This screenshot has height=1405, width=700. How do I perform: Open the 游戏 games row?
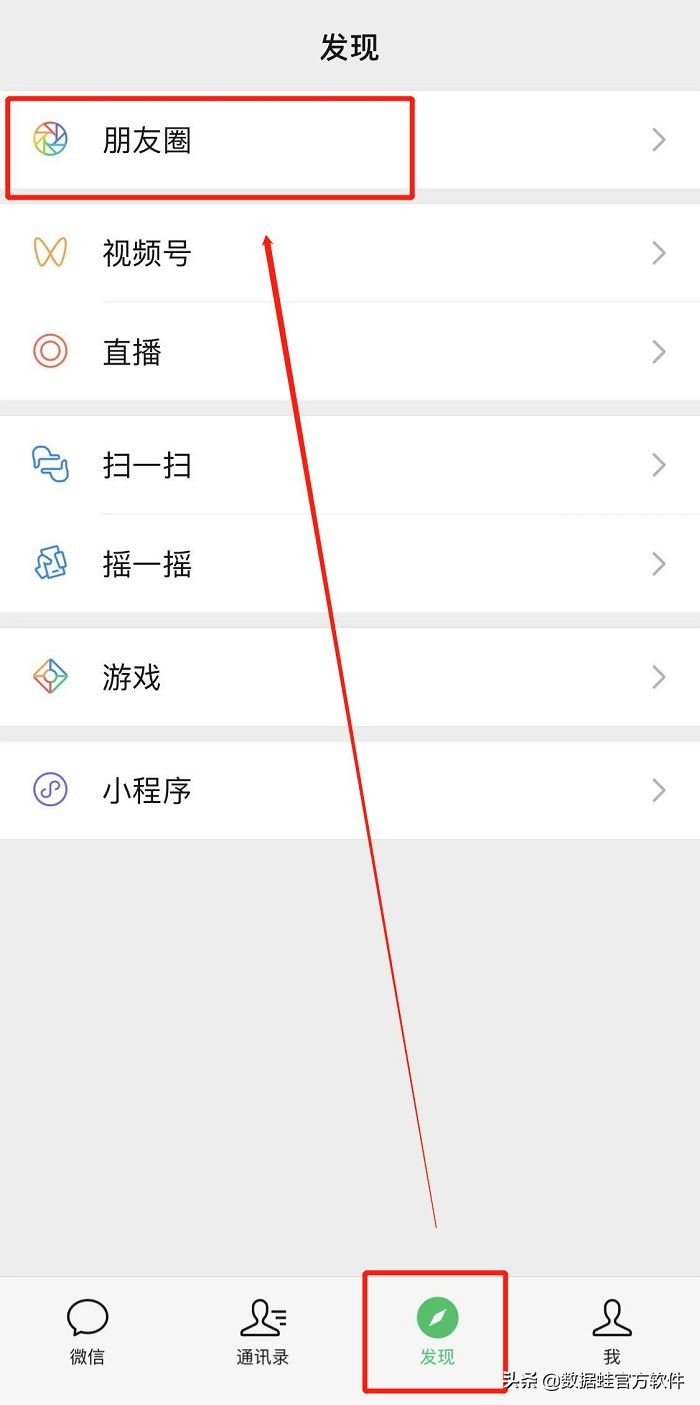pyautogui.click(x=350, y=677)
